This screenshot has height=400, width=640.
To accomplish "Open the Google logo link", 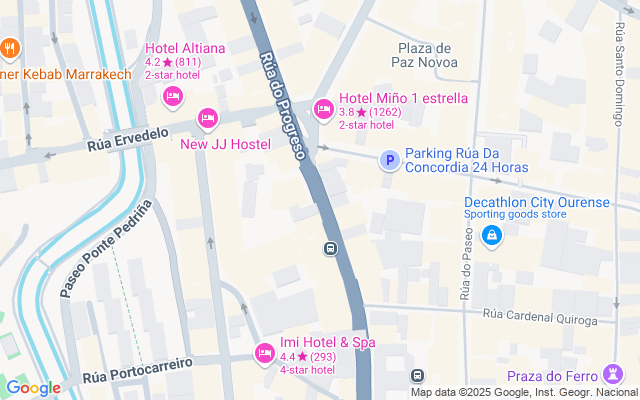I will pos(33,388).
